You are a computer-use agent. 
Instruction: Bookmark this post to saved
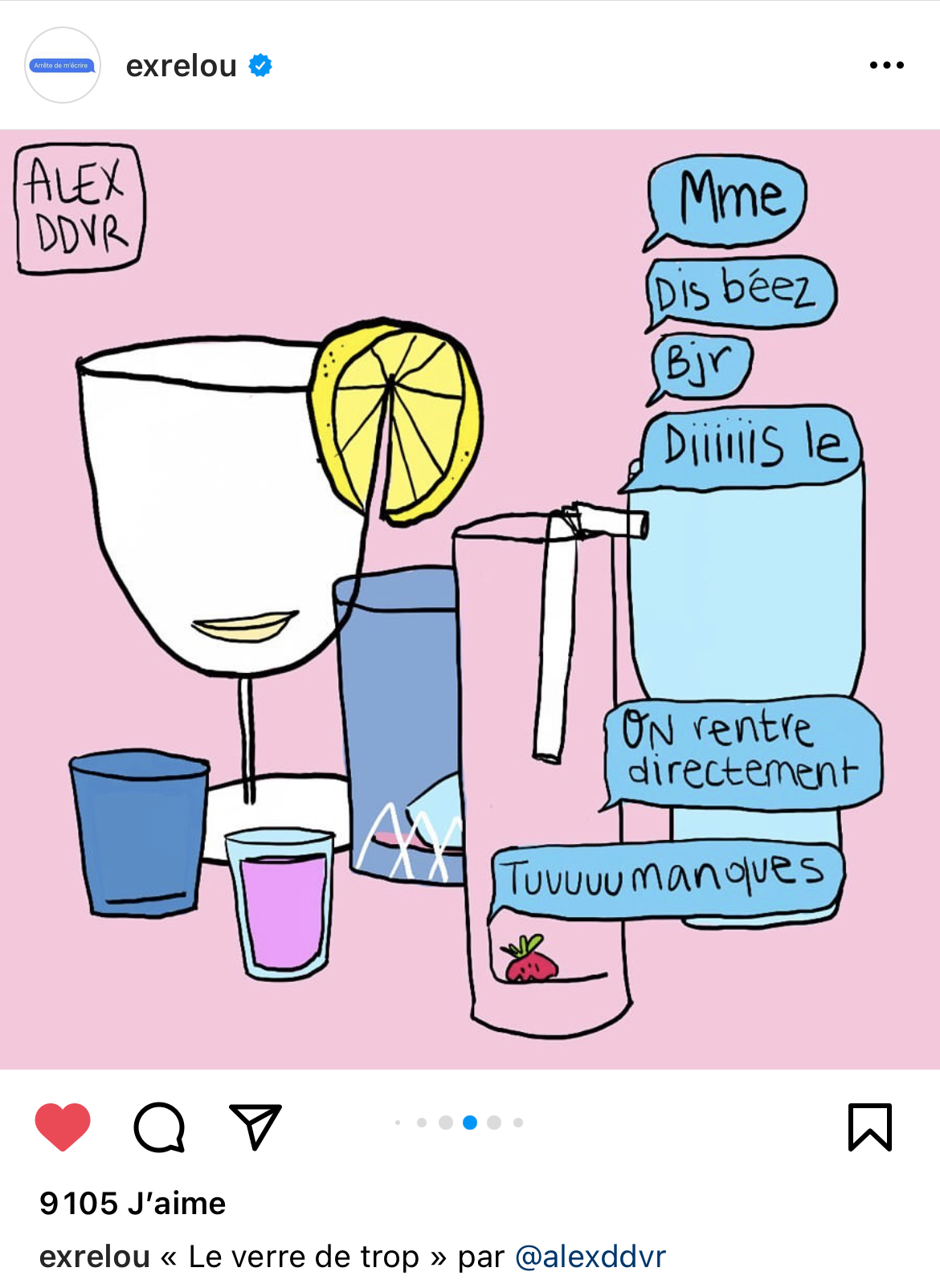[870, 1127]
